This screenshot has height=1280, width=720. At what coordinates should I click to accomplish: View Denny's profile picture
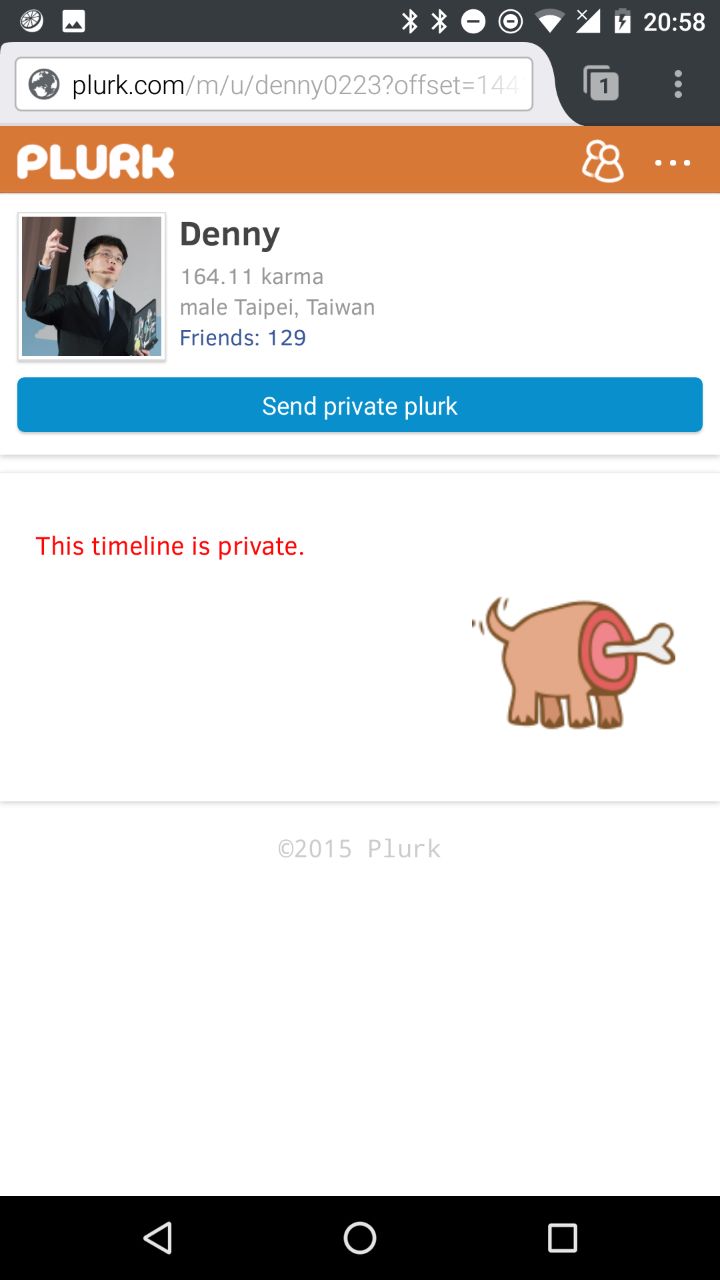[x=91, y=287]
